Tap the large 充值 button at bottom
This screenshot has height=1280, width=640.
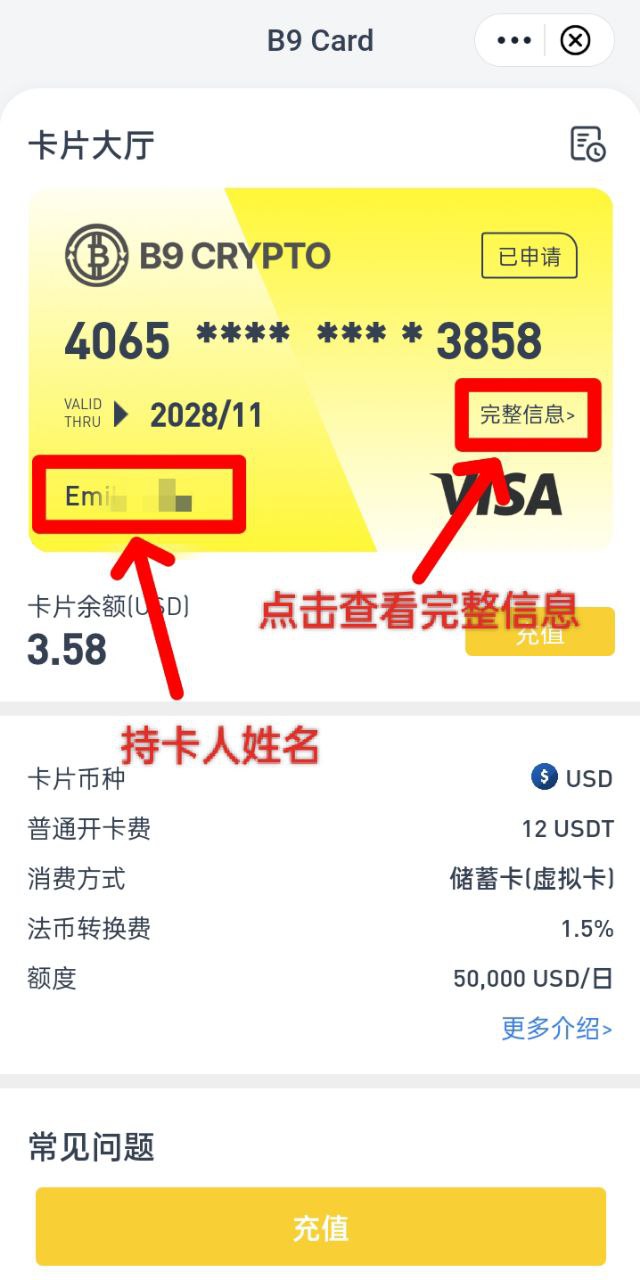[320, 1228]
